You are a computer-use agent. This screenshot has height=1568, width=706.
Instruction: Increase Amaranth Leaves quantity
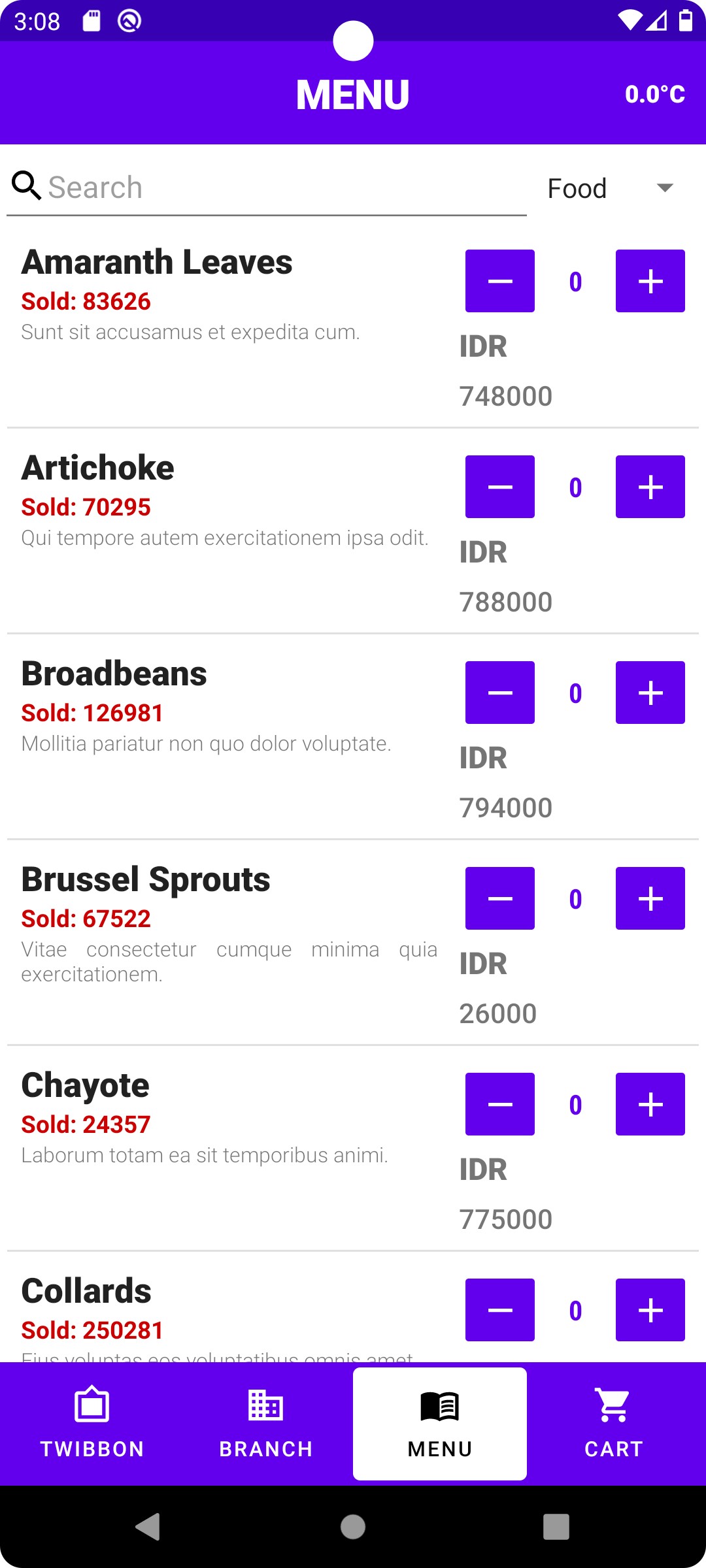pos(650,282)
